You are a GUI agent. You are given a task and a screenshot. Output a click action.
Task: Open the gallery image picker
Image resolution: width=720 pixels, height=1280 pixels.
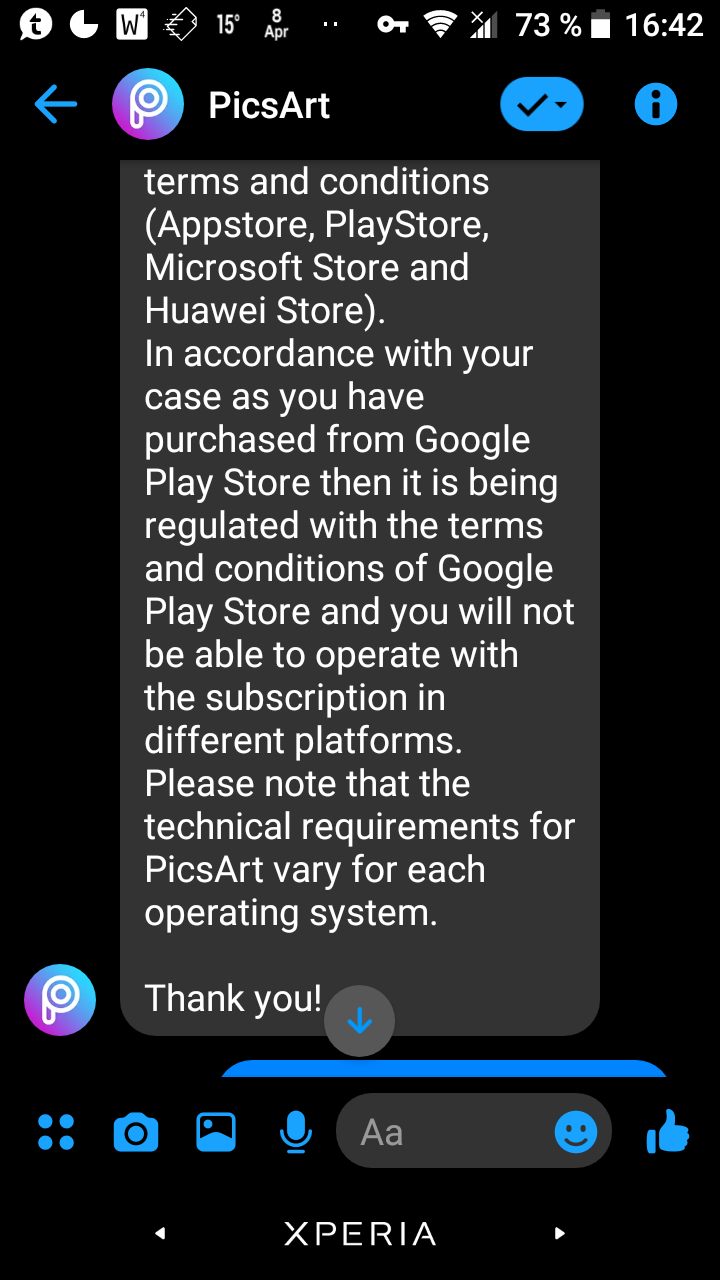point(216,1132)
